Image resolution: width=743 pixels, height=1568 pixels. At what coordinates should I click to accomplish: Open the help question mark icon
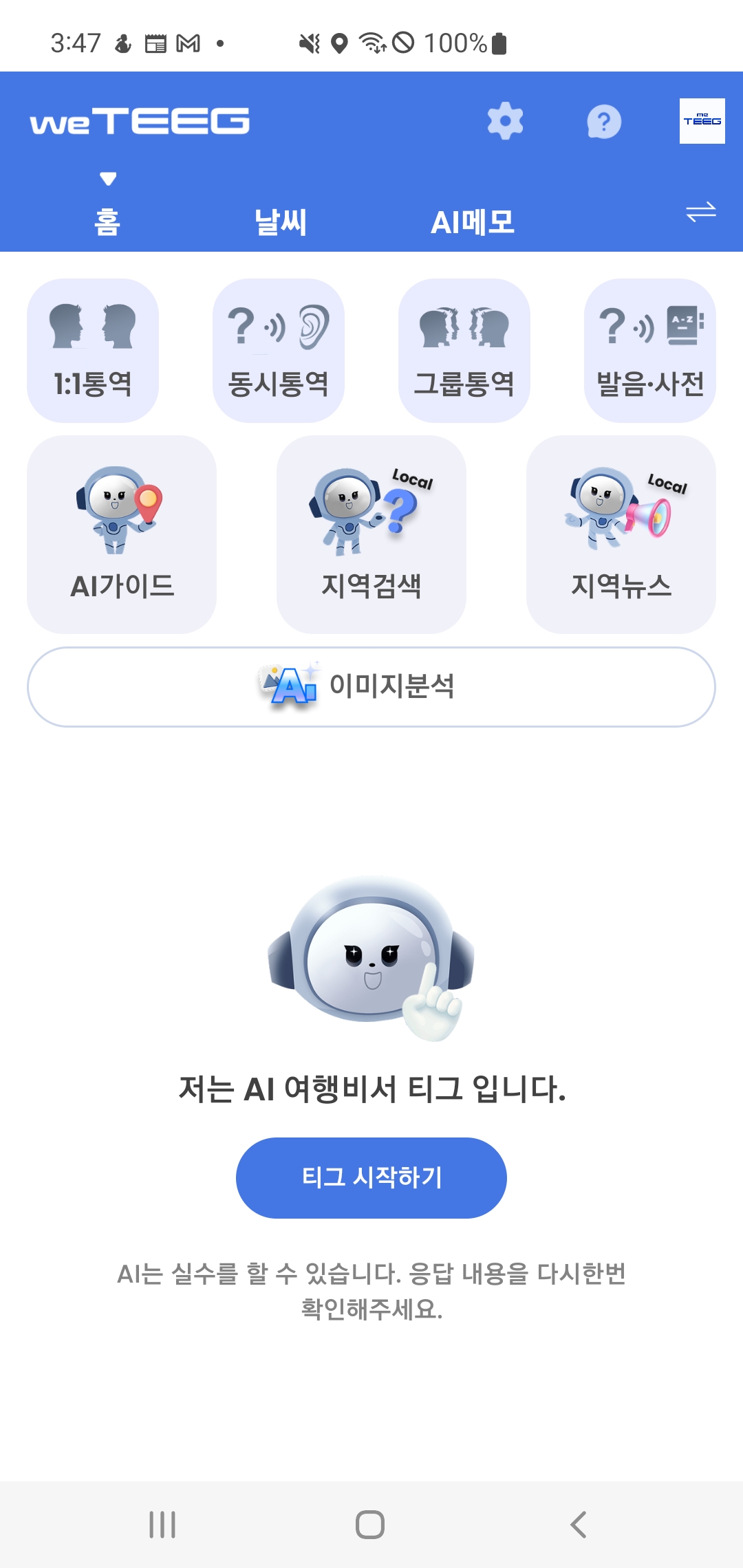coord(605,122)
